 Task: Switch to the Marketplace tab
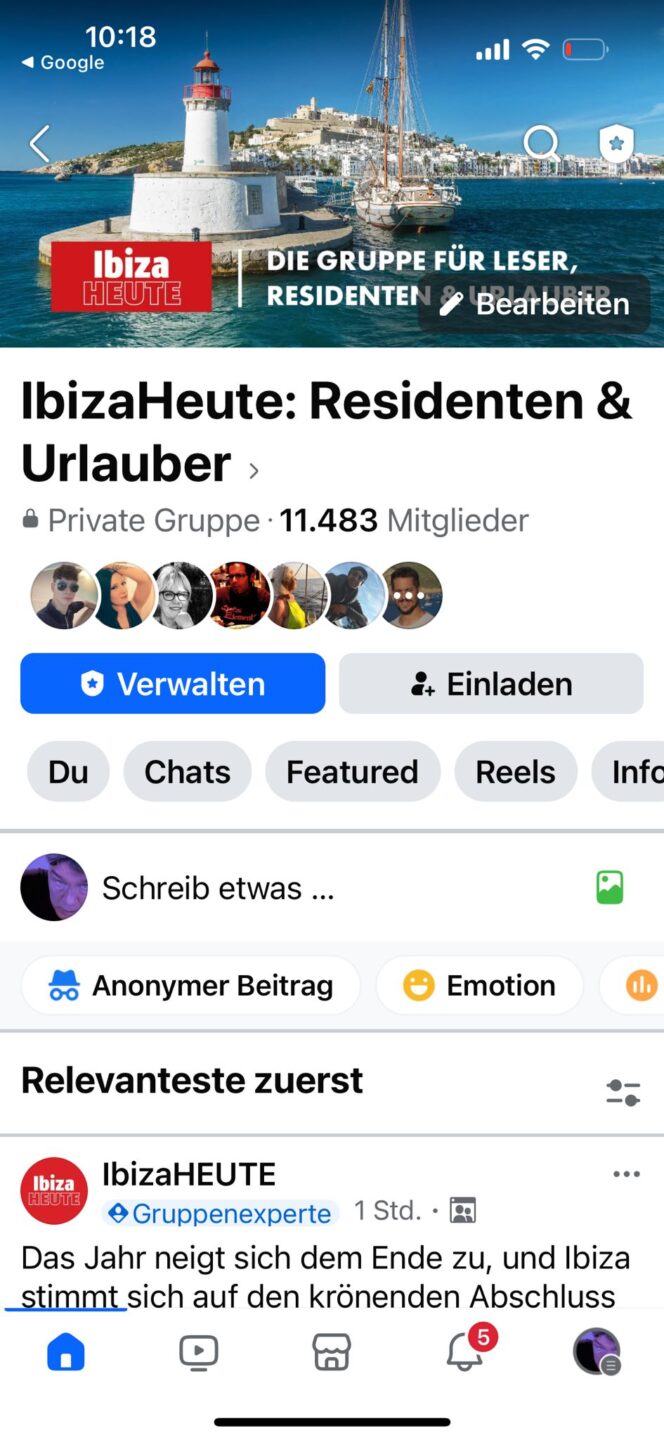point(331,1353)
